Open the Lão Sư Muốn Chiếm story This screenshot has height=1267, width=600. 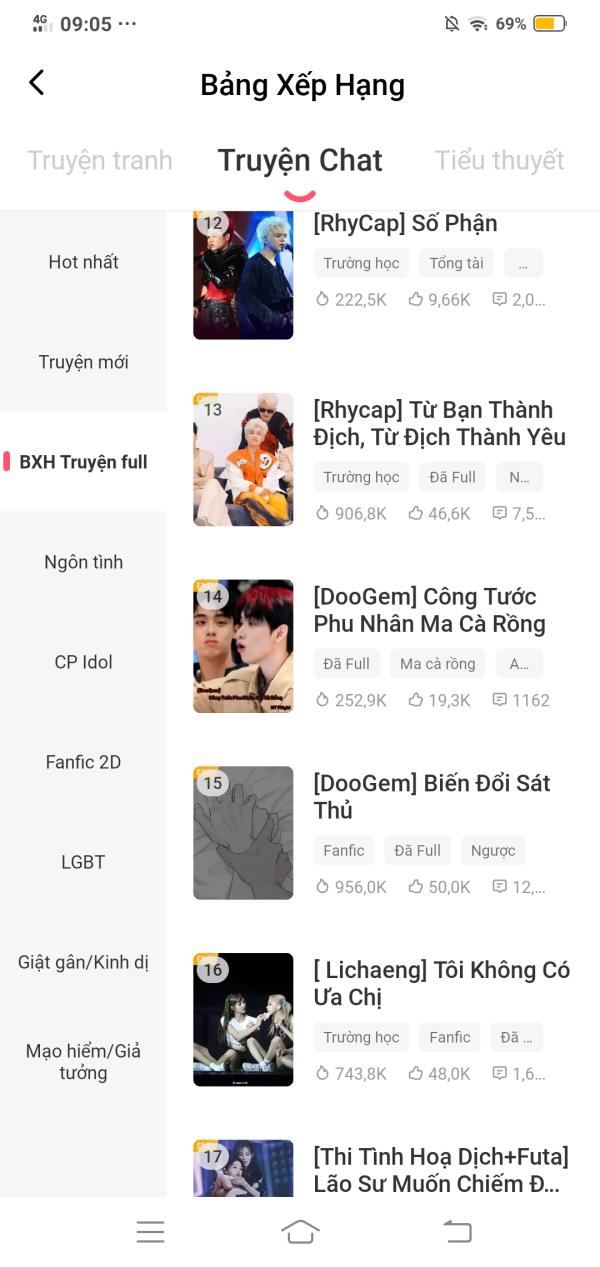pos(440,1170)
